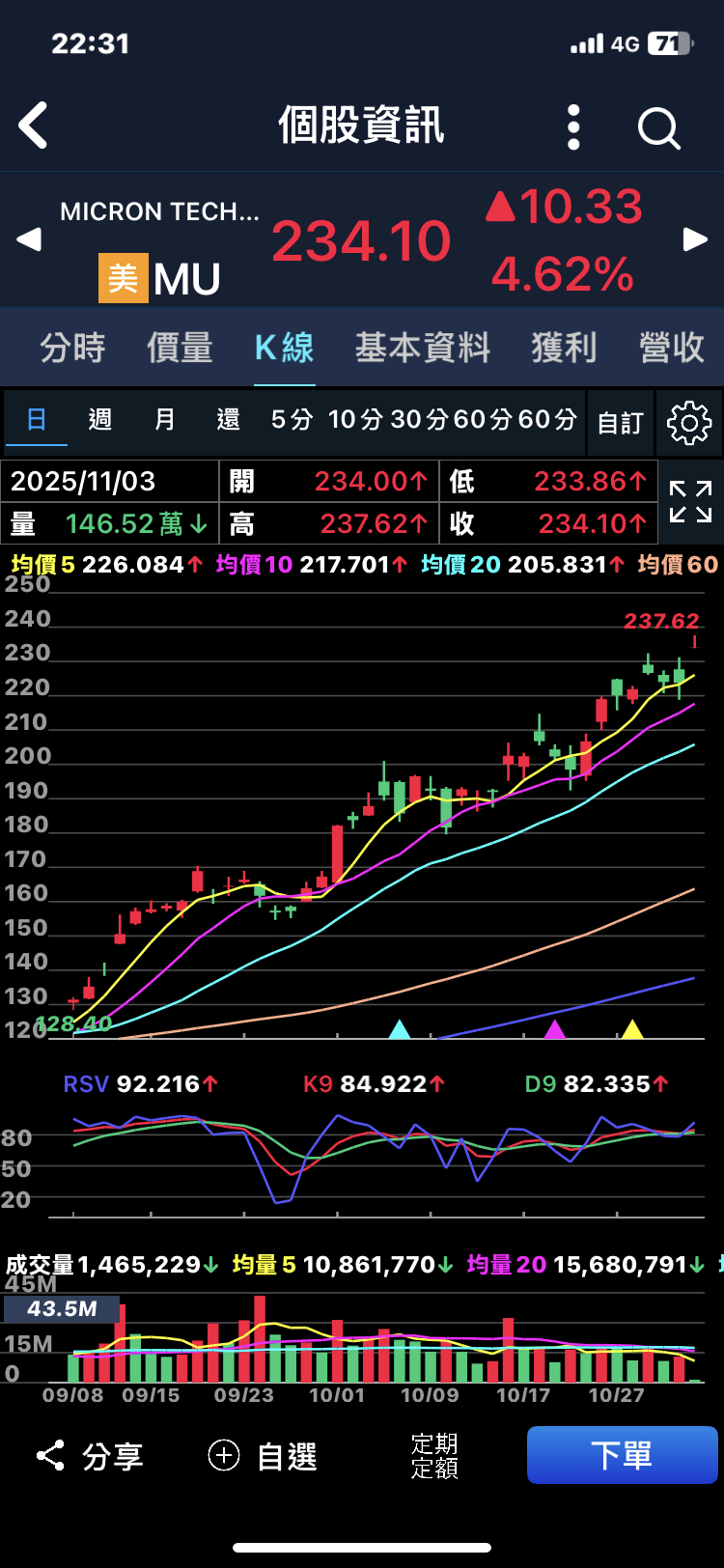This screenshot has height=1568, width=724.
Task: Show previous stock with left arrow
Action: click(x=29, y=239)
